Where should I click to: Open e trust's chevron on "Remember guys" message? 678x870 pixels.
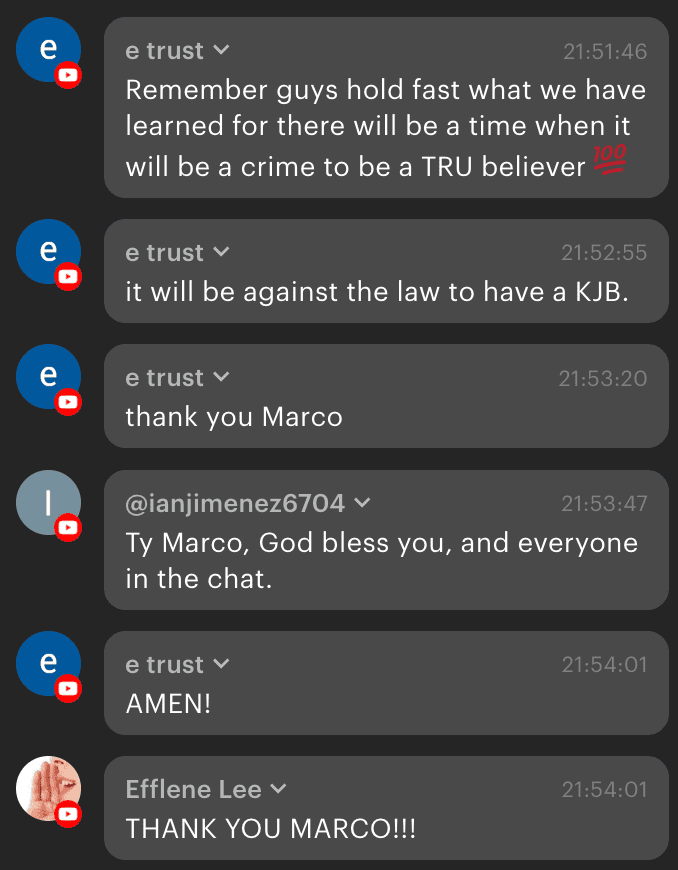222,51
